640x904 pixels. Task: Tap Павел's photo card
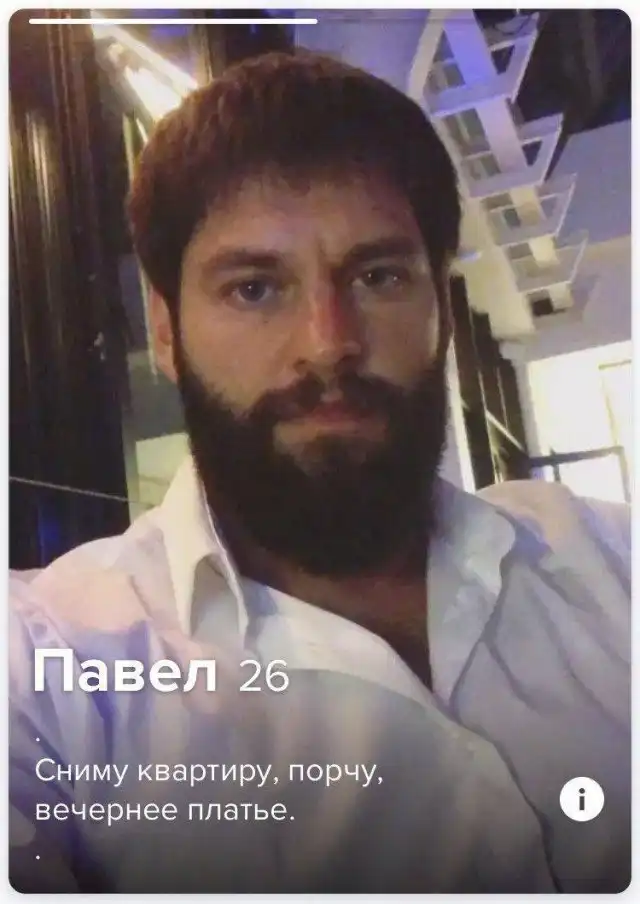[x=320, y=400]
